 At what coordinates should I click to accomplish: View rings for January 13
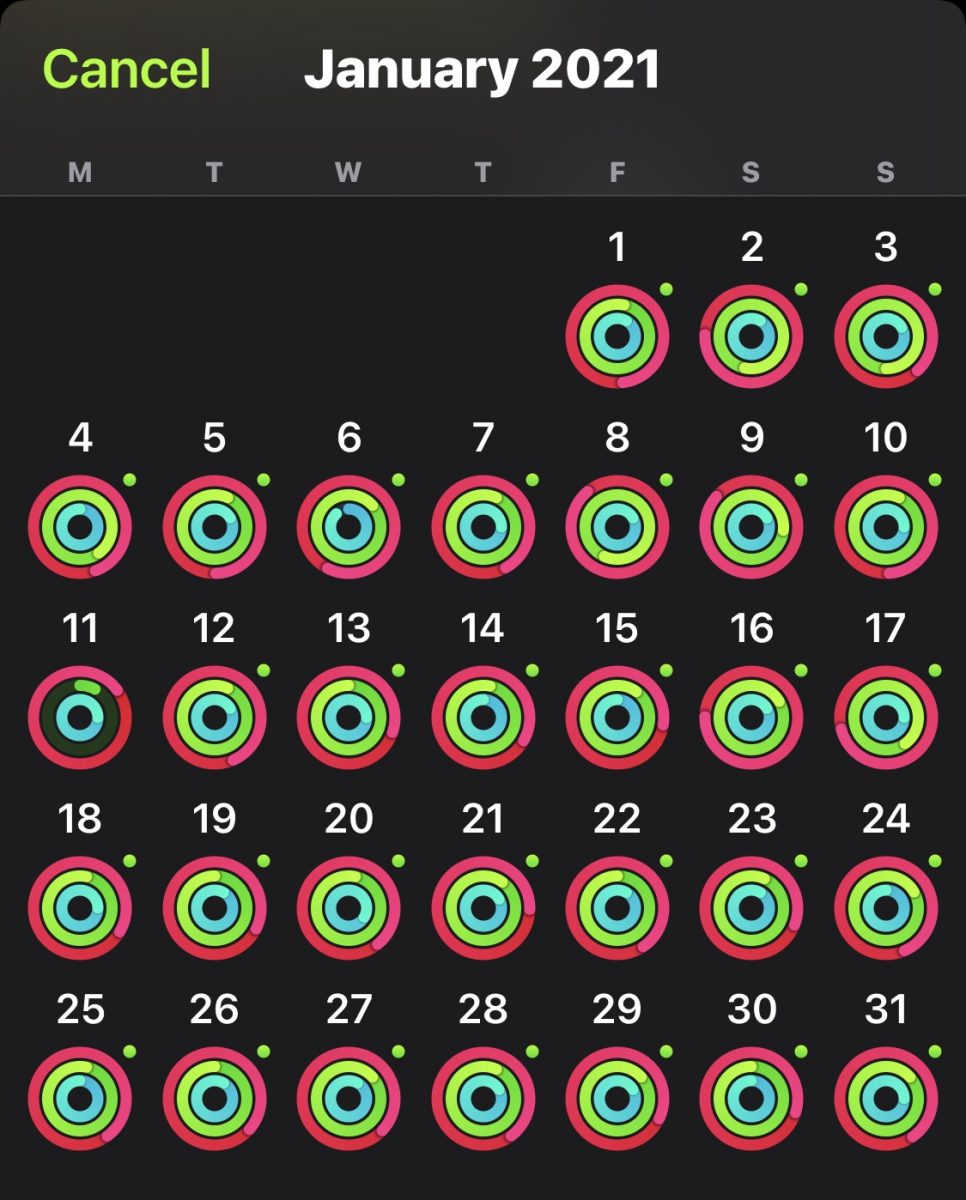point(348,717)
